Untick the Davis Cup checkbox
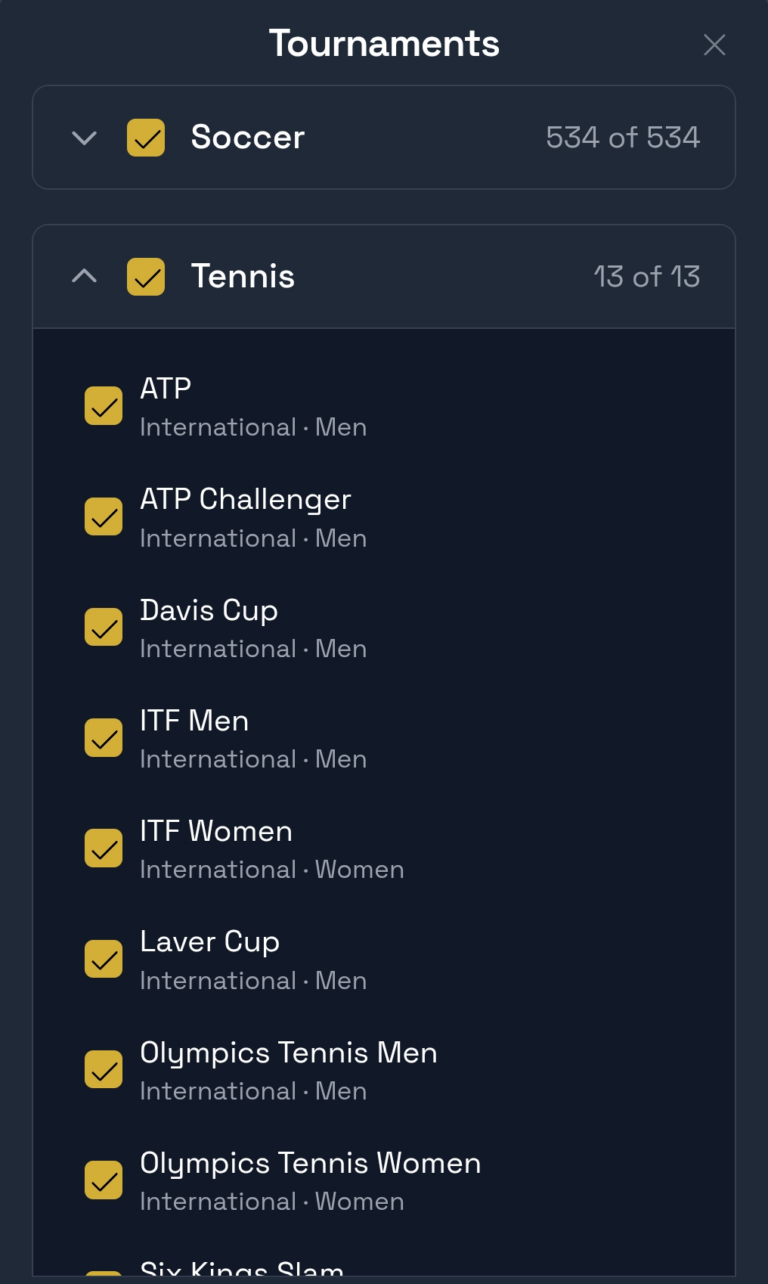 [104, 627]
